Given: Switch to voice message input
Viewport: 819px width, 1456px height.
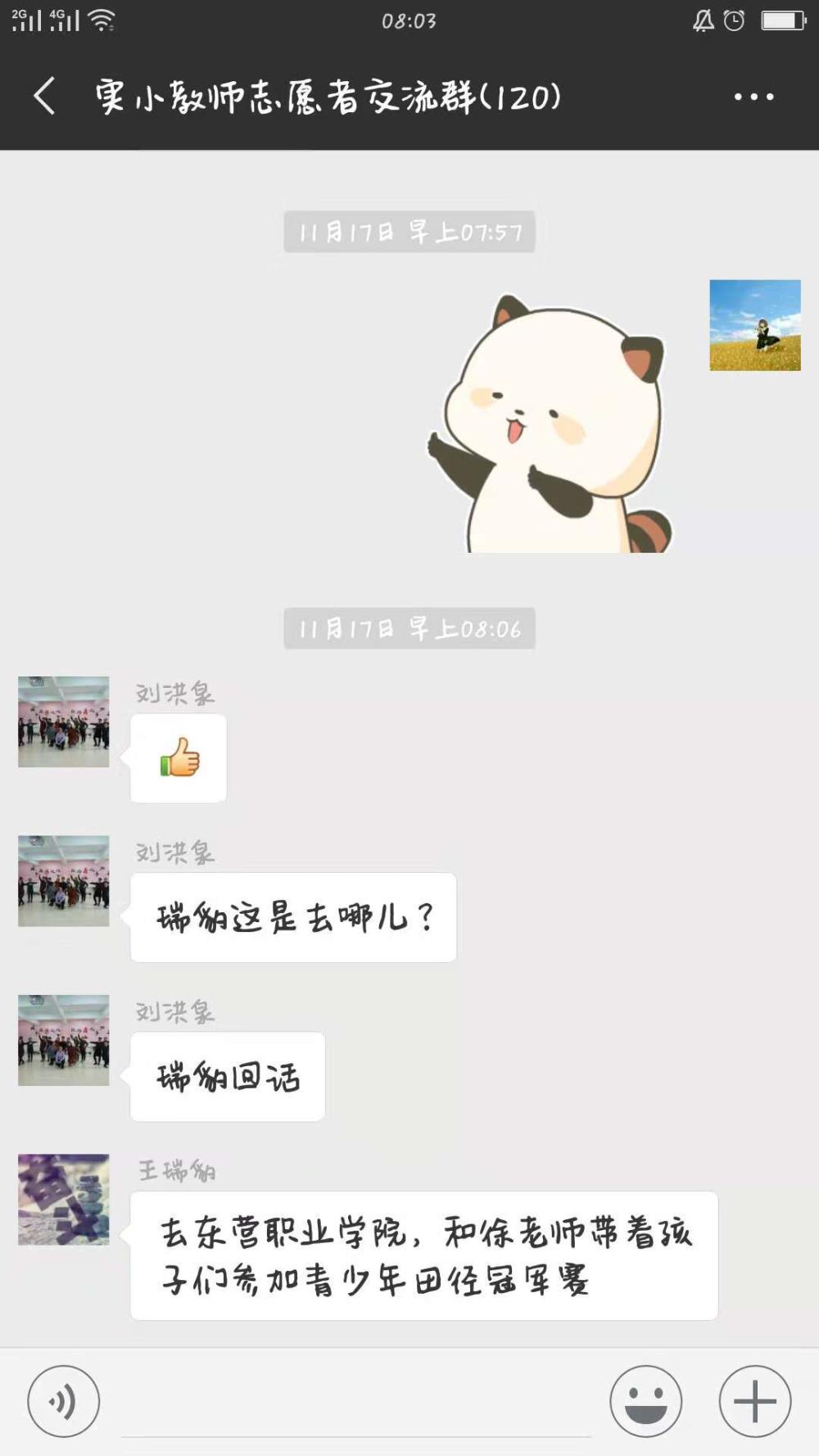Looking at the screenshot, I should (x=64, y=1401).
